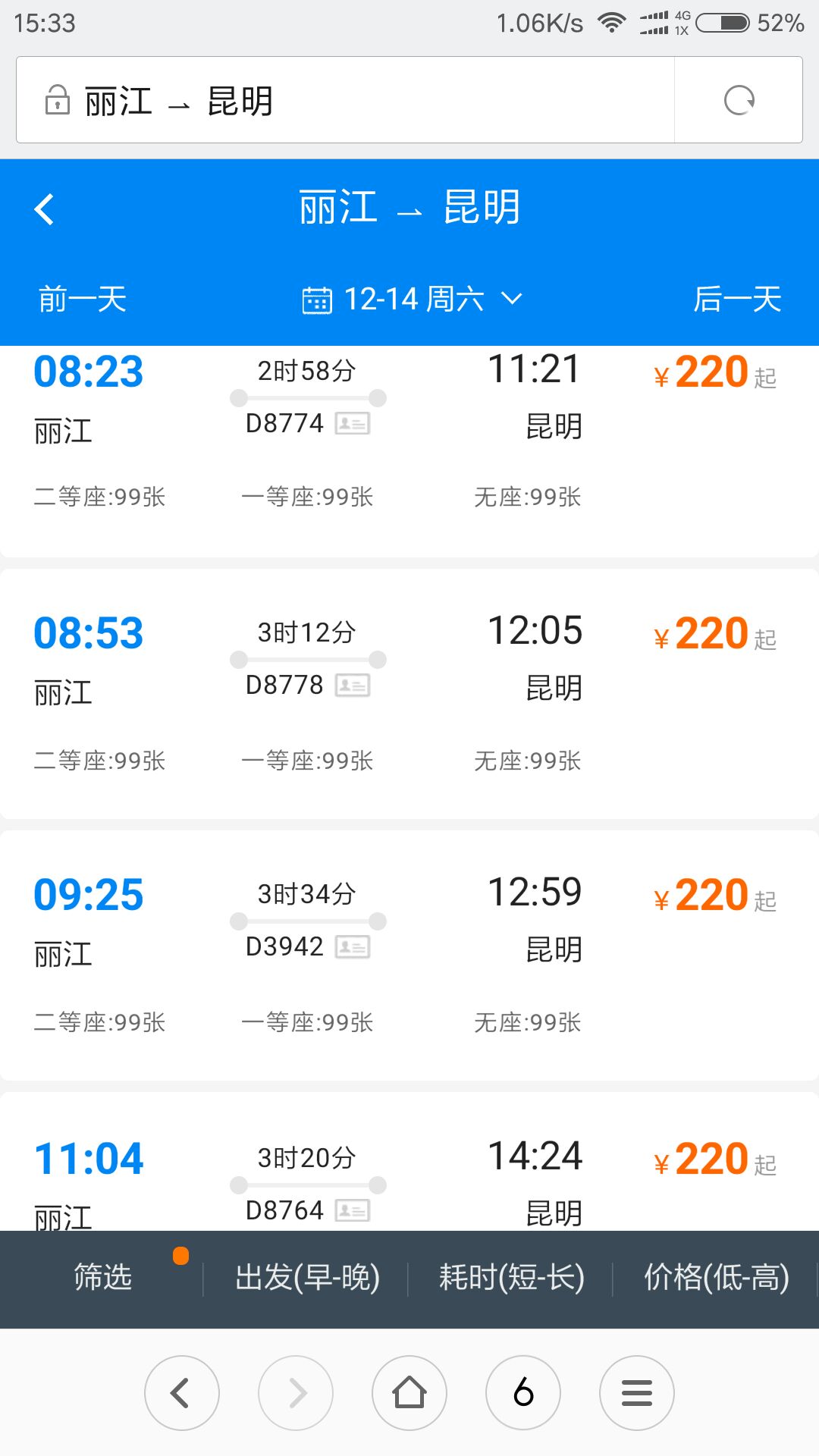Open train D3942 departing at 09:25

[x=409, y=955]
